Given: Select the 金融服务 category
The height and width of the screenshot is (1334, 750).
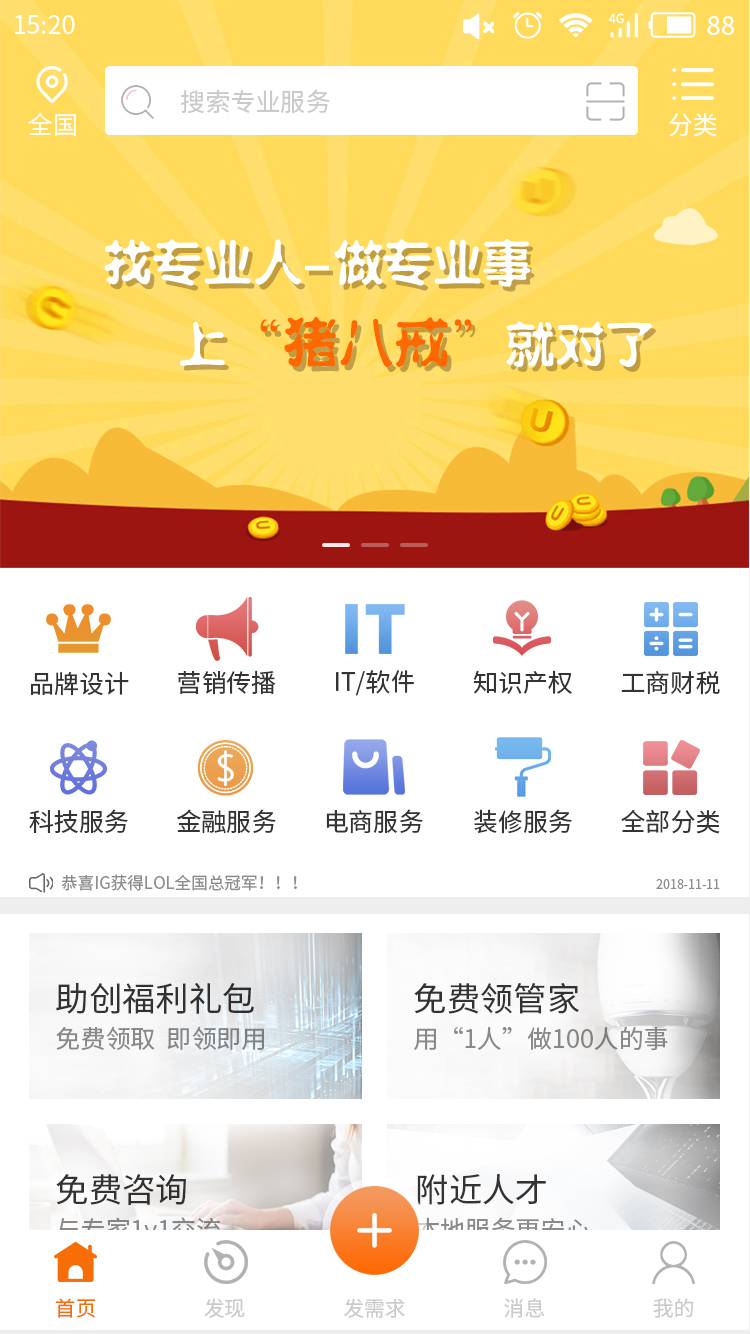Looking at the screenshot, I should tap(226, 787).
